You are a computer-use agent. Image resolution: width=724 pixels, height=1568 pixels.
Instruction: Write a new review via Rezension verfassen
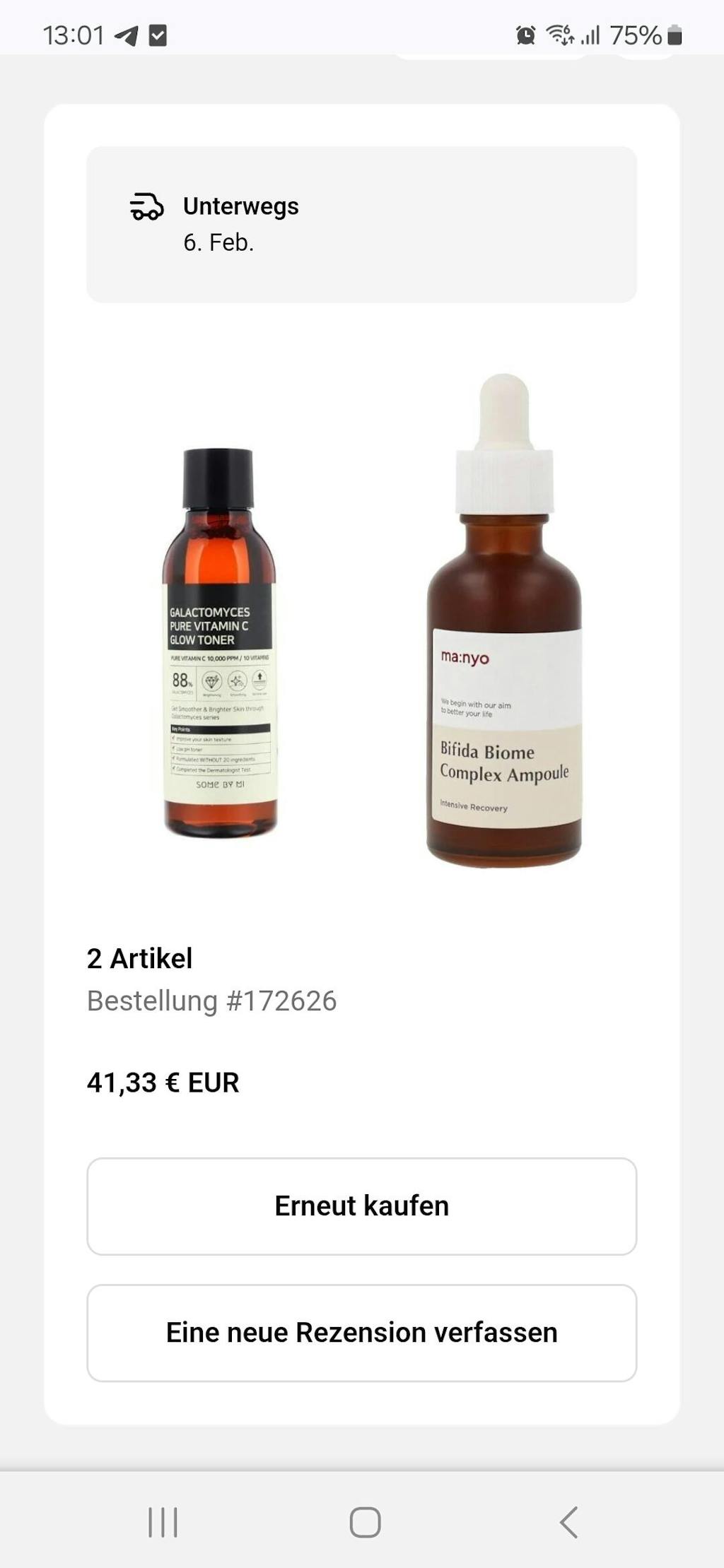click(361, 1332)
